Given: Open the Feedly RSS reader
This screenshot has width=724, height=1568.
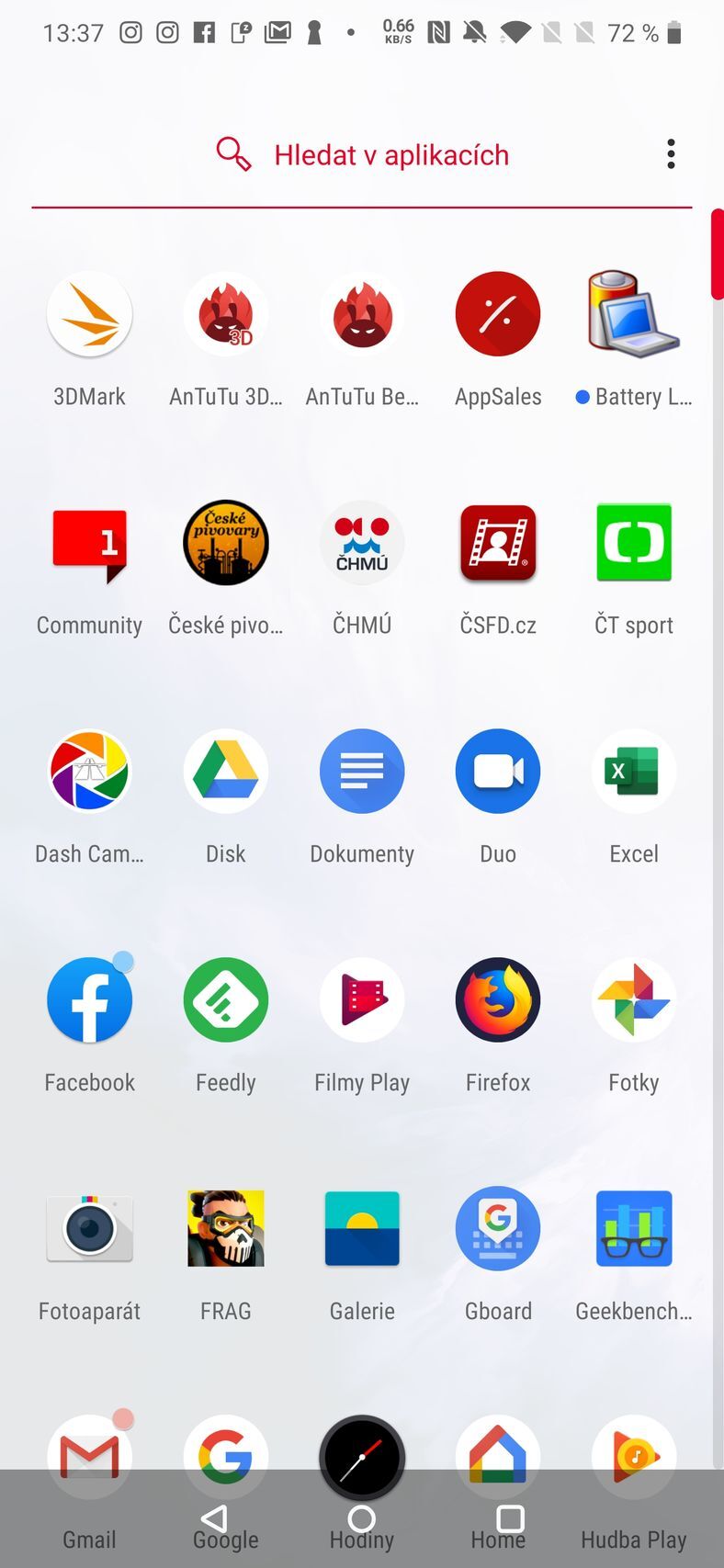Looking at the screenshot, I should [225, 999].
